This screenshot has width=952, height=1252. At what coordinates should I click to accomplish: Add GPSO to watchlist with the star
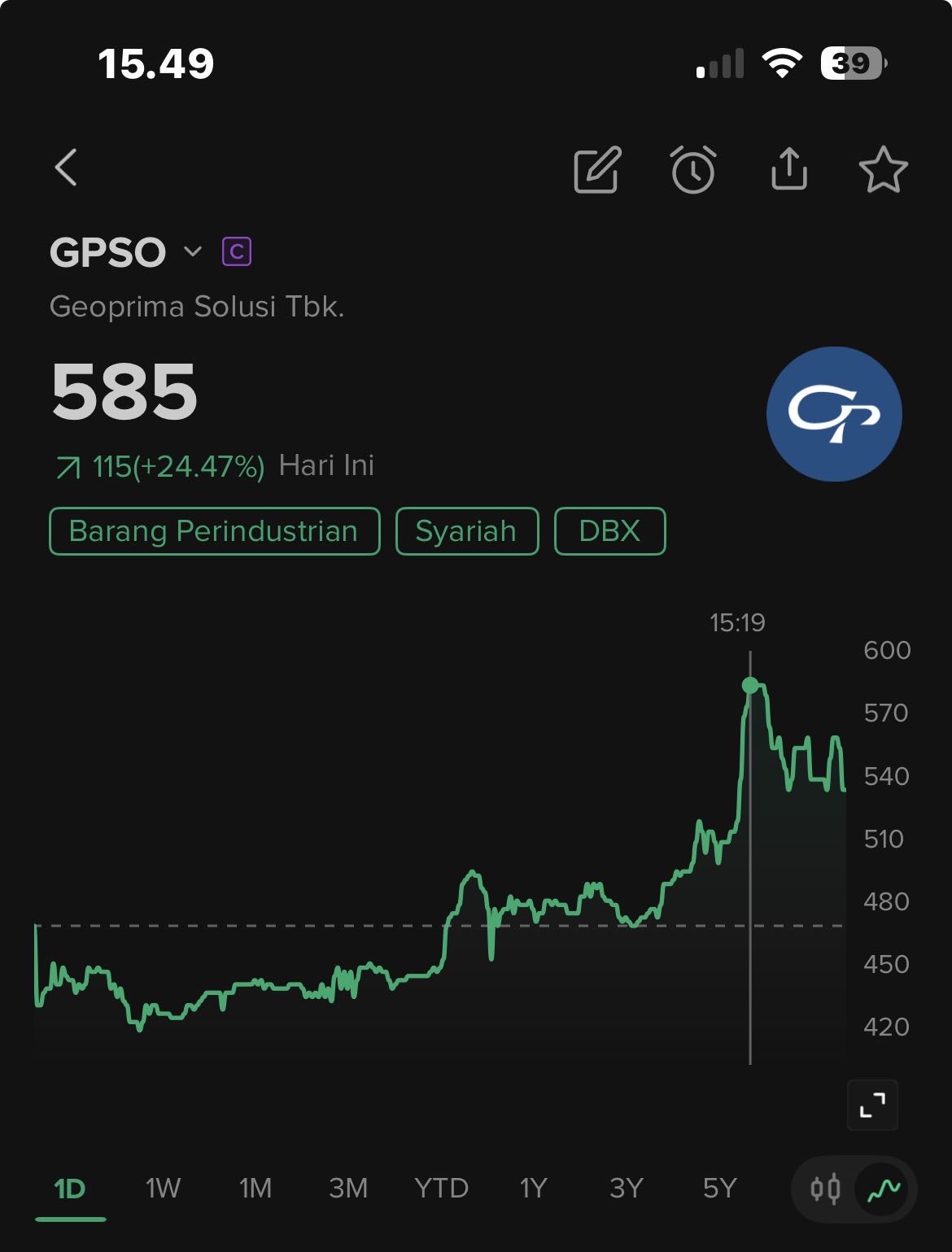883,170
